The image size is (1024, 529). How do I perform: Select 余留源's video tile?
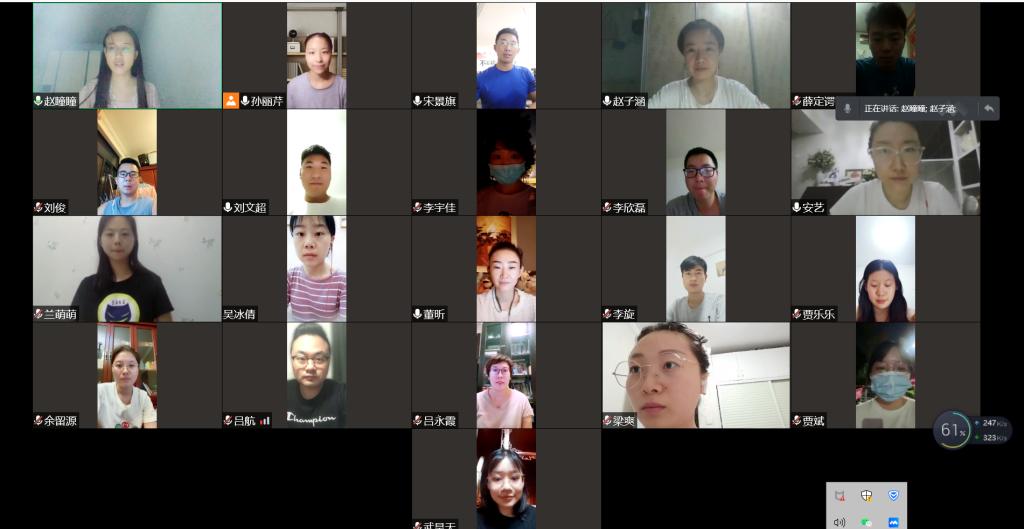(127, 375)
